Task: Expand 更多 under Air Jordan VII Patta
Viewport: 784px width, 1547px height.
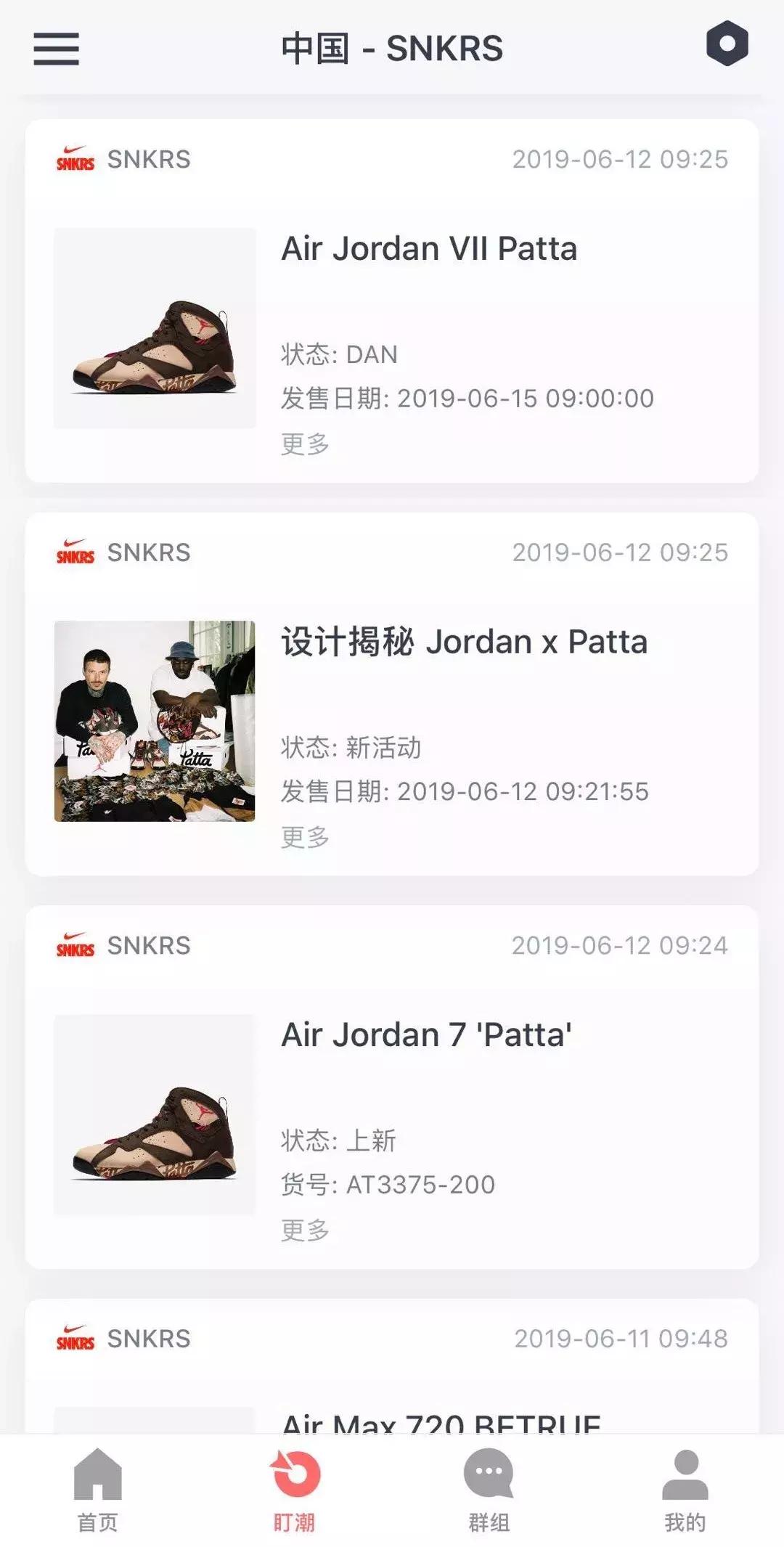Action: (x=304, y=443)
